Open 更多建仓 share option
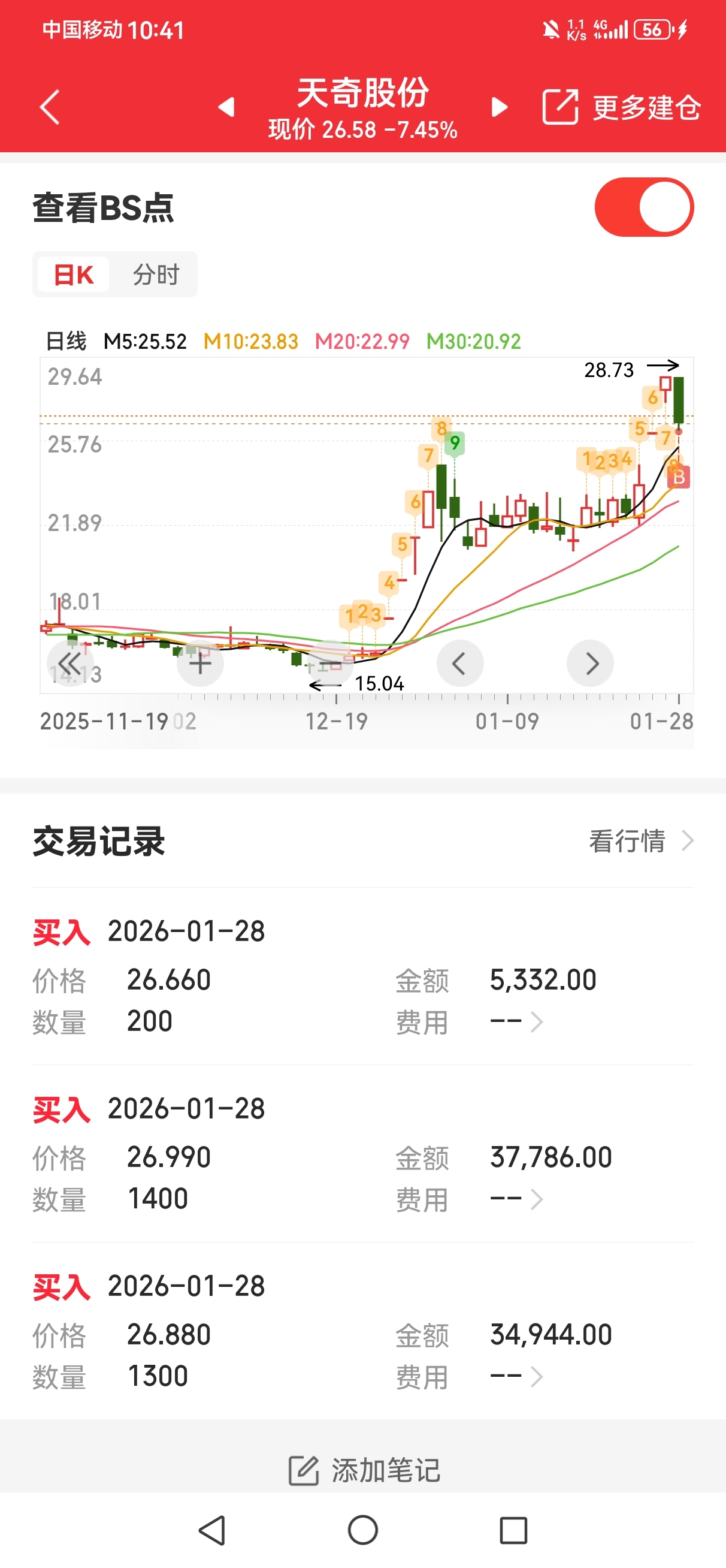 coord(621,107)
